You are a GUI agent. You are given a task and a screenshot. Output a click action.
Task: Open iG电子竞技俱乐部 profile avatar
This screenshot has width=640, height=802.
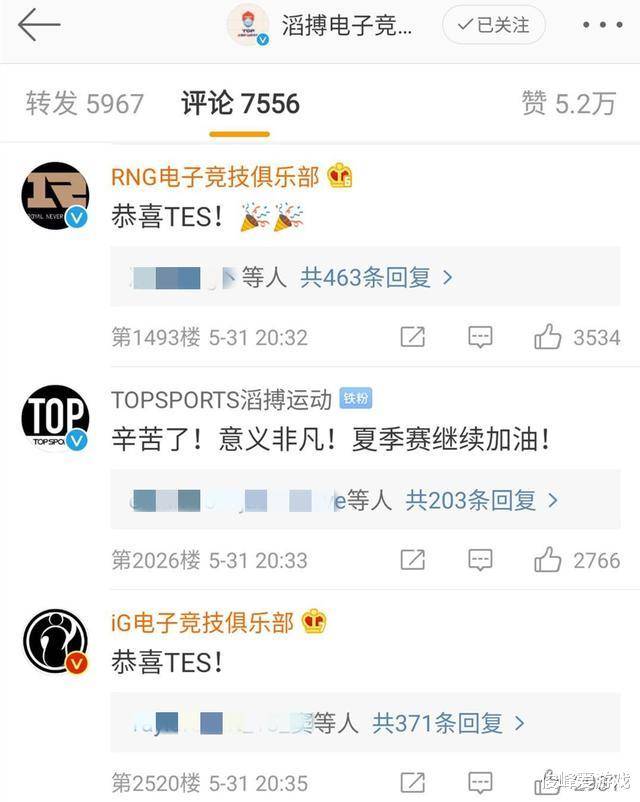(x=55, y=641)
